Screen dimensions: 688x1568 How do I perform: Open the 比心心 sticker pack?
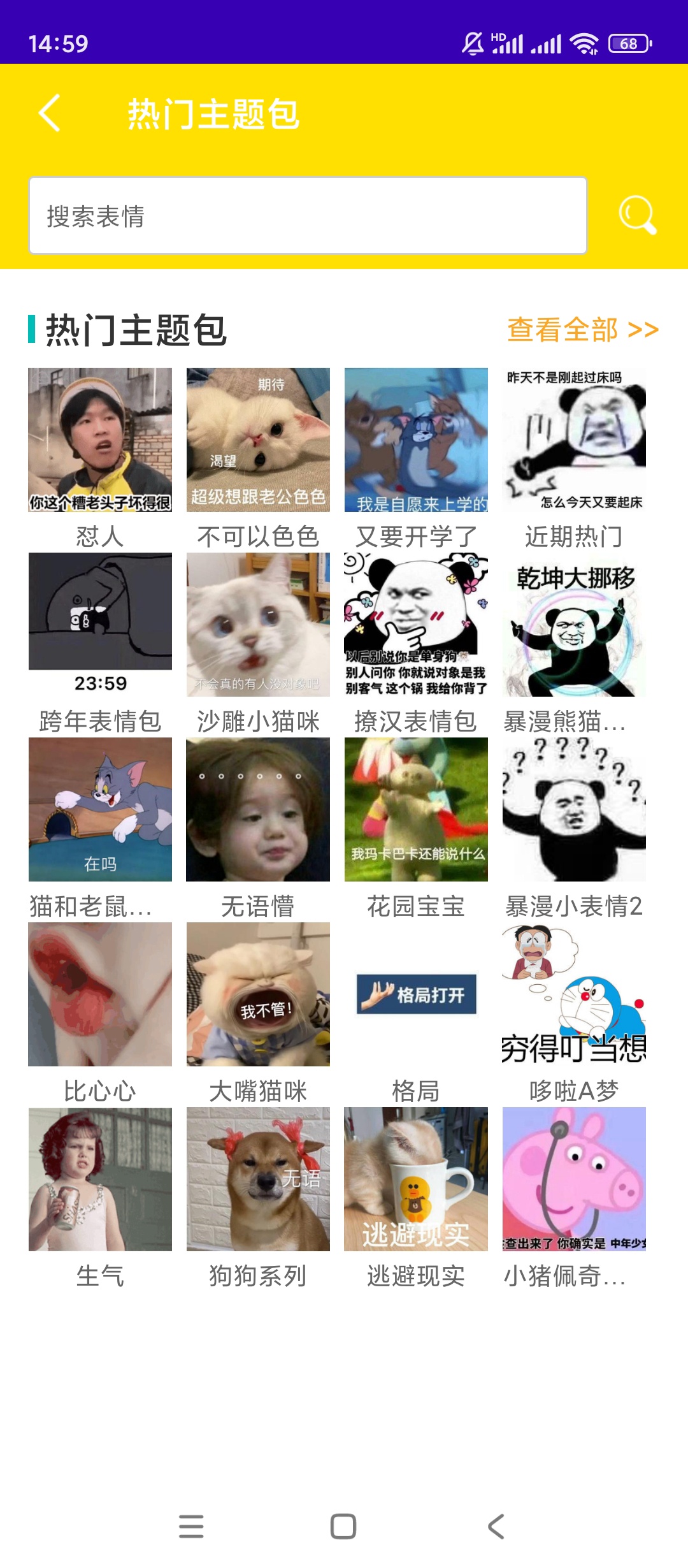100,994
